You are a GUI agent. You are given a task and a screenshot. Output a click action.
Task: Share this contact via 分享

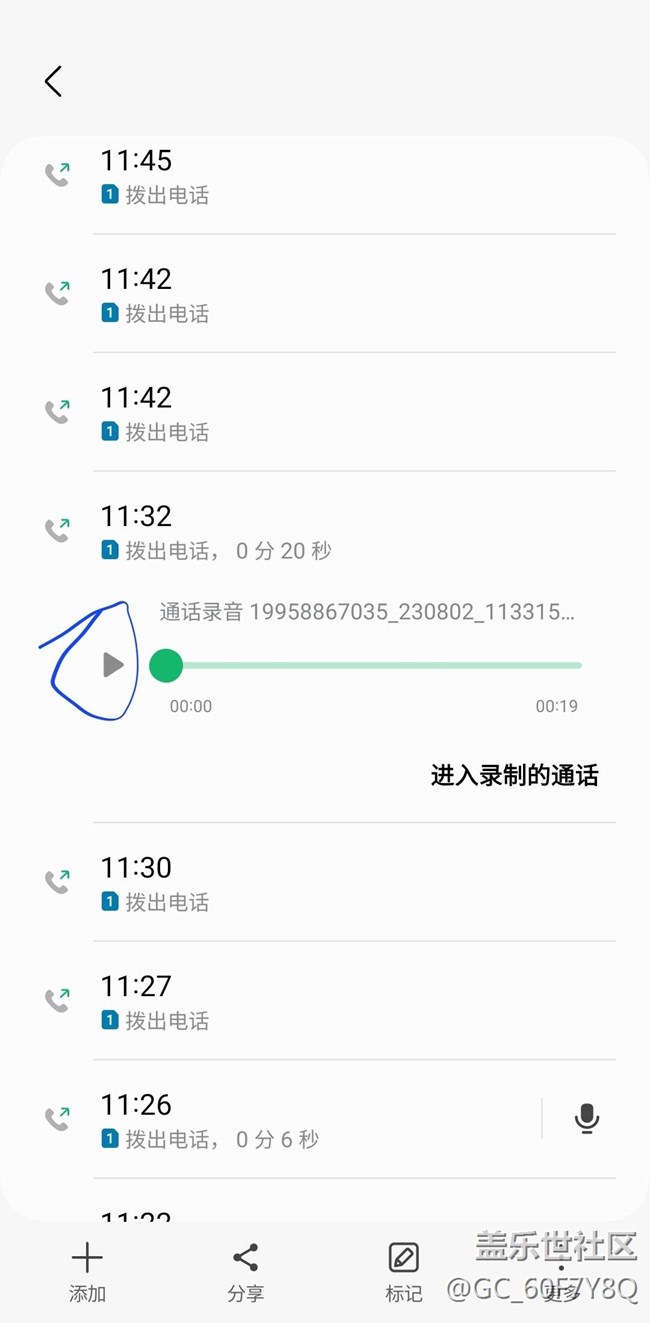tap(245, 1271)
